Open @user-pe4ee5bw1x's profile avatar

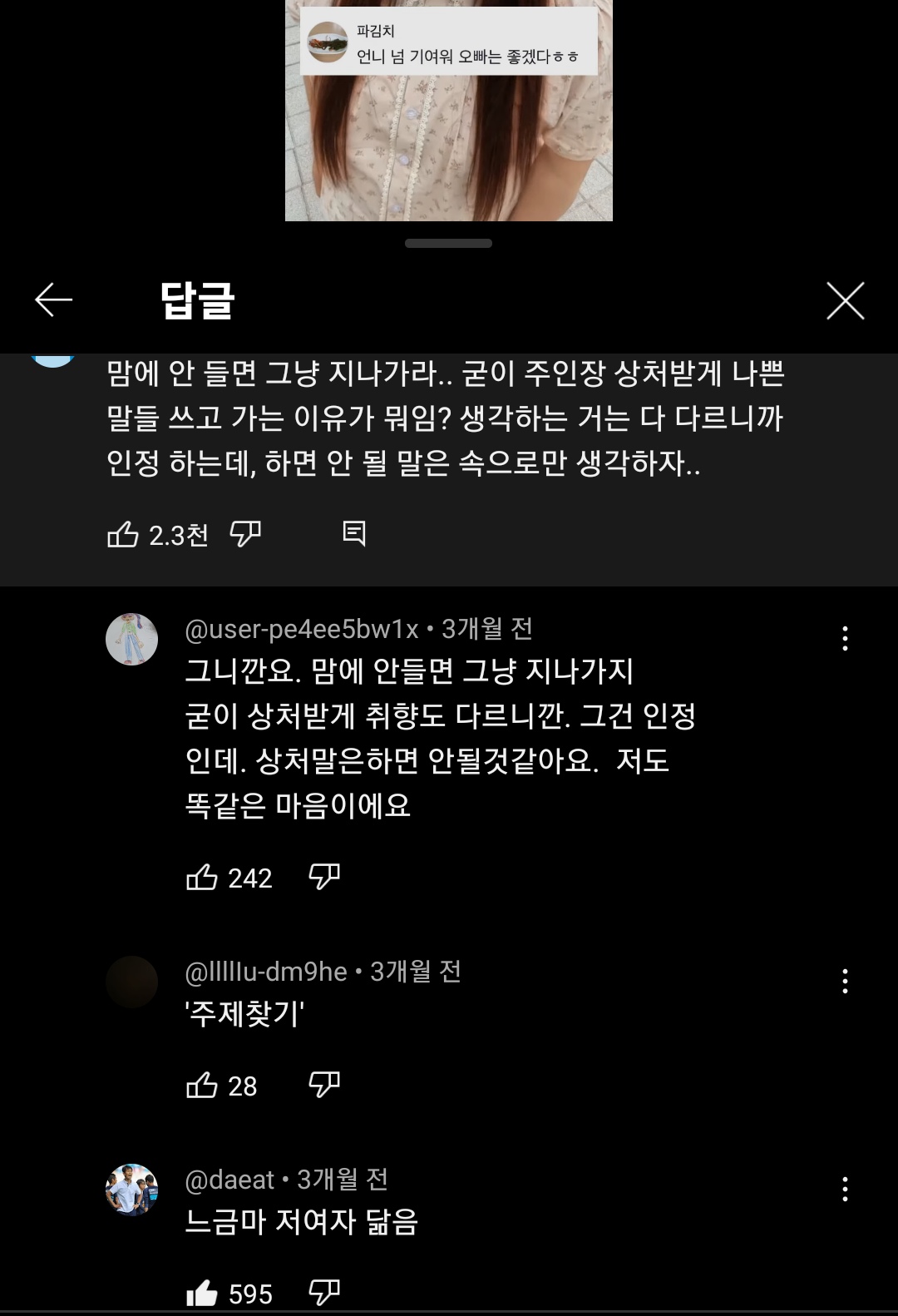coord(131,639)
